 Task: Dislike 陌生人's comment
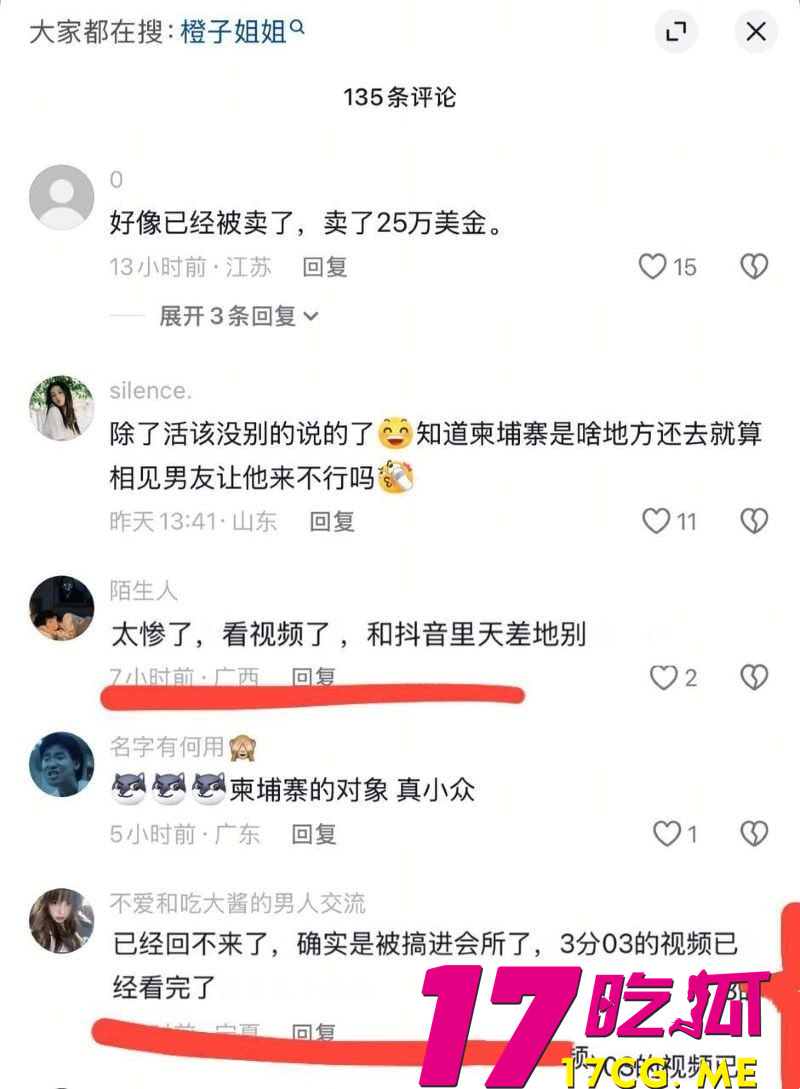(x=753, y=678)
